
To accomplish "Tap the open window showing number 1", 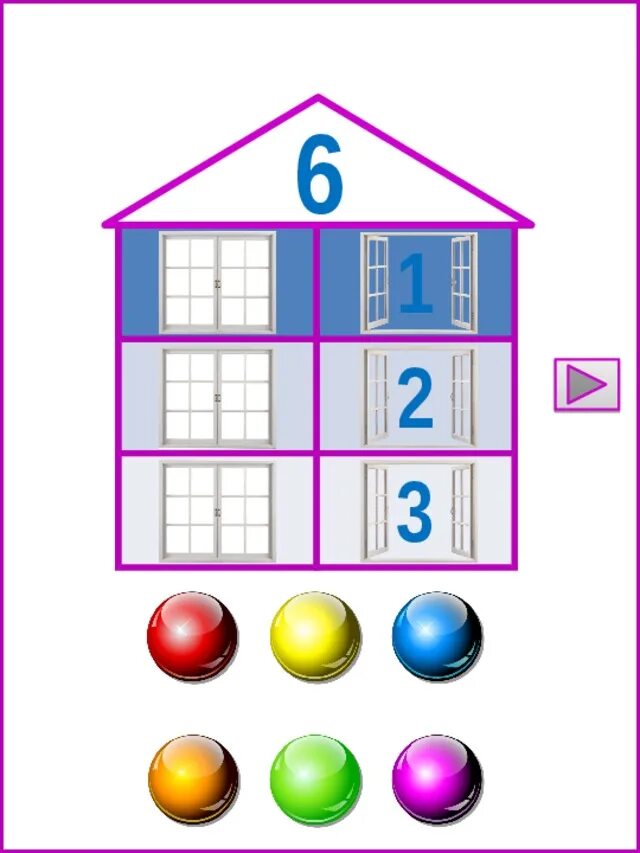I will [418, 283].
